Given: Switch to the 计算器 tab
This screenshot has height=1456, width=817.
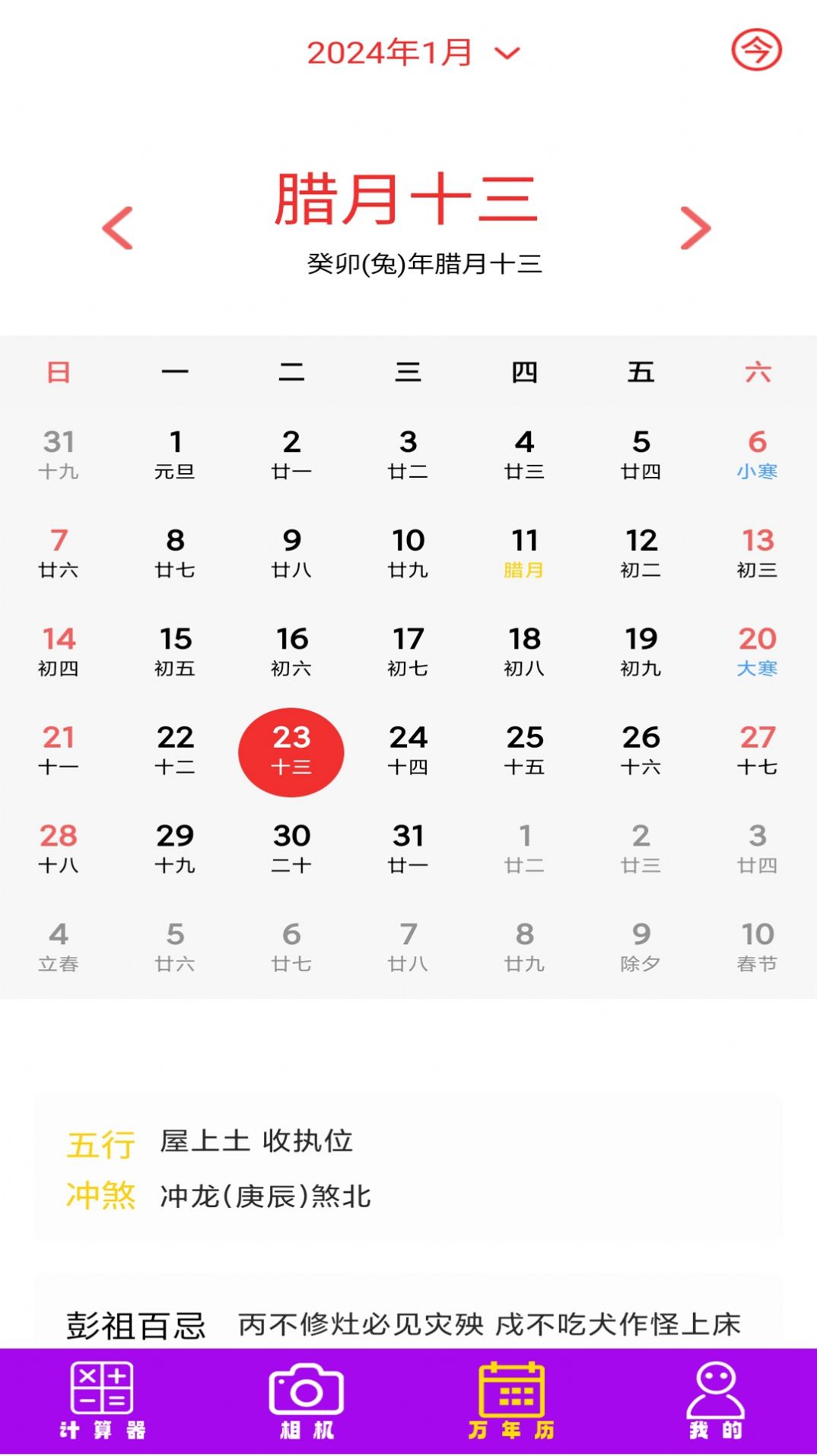Looking at the screenshot, I should [x=102, y=1401].
